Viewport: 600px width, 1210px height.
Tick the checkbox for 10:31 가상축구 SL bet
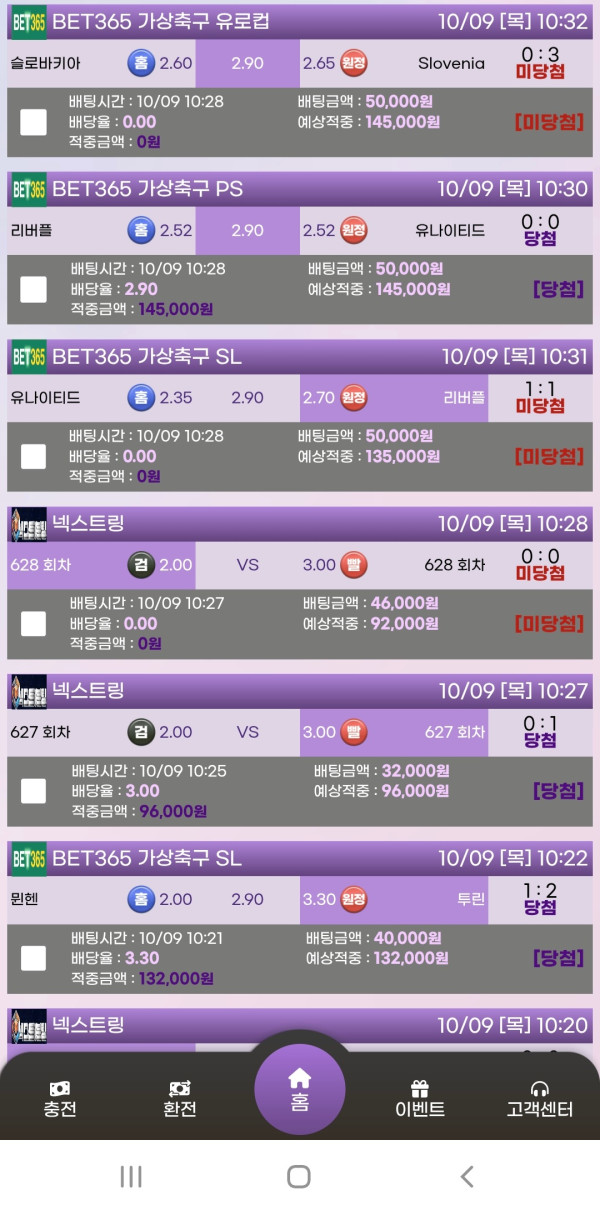(34, 456)
